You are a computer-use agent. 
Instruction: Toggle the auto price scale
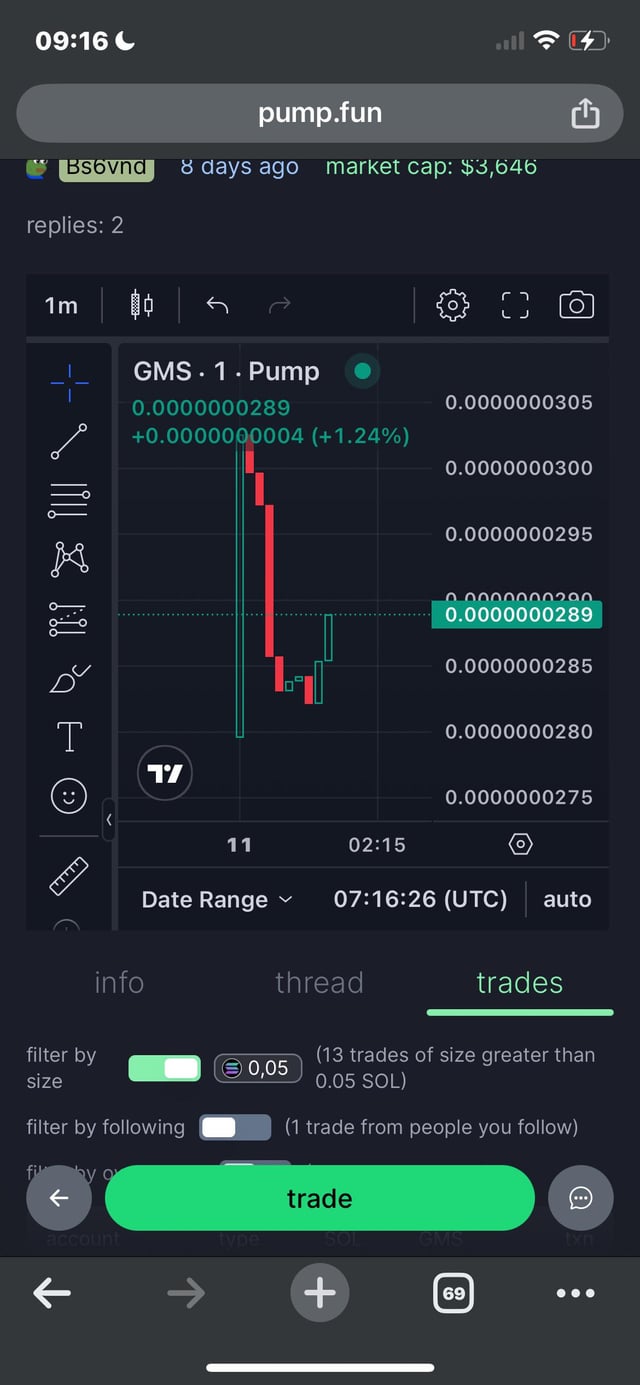coord(567,900)
